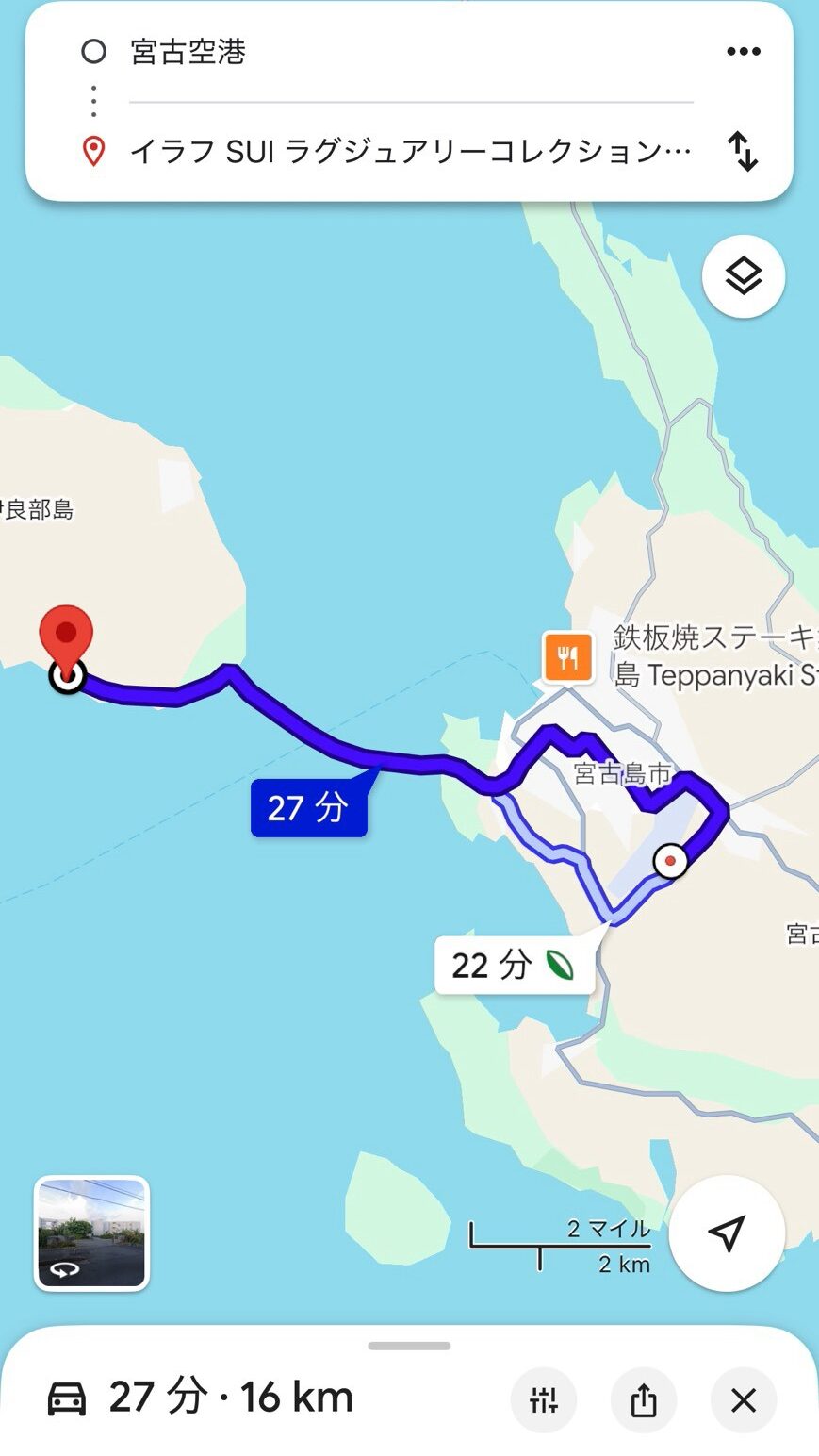Select the 22 分 eco-friendly alternate route
Viewport: 819px width, 1456px height.
pos(515,965)
